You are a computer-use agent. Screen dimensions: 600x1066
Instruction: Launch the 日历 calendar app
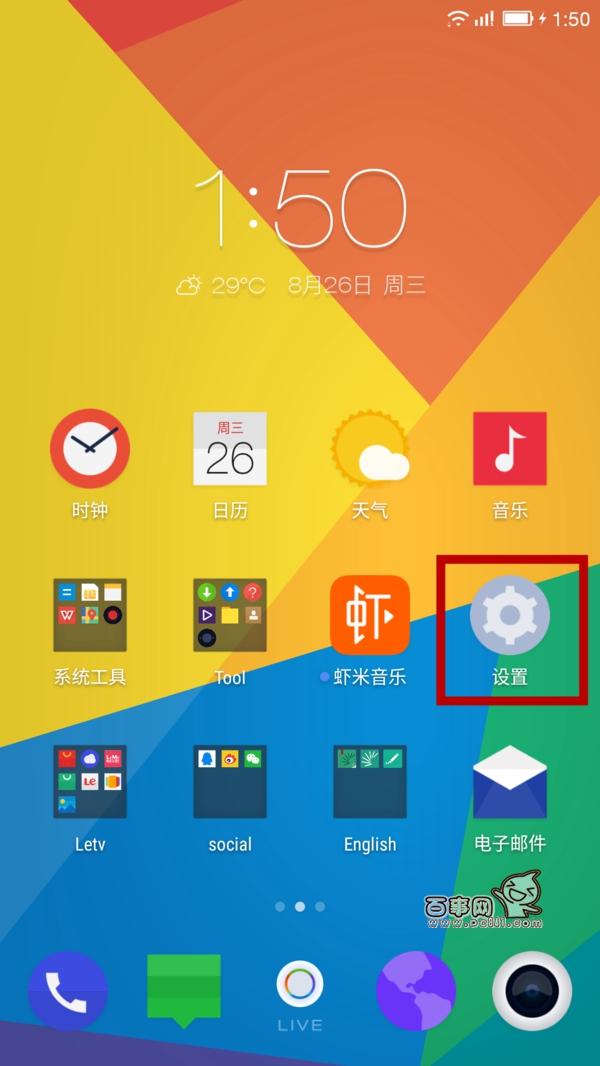pos(230,448)
